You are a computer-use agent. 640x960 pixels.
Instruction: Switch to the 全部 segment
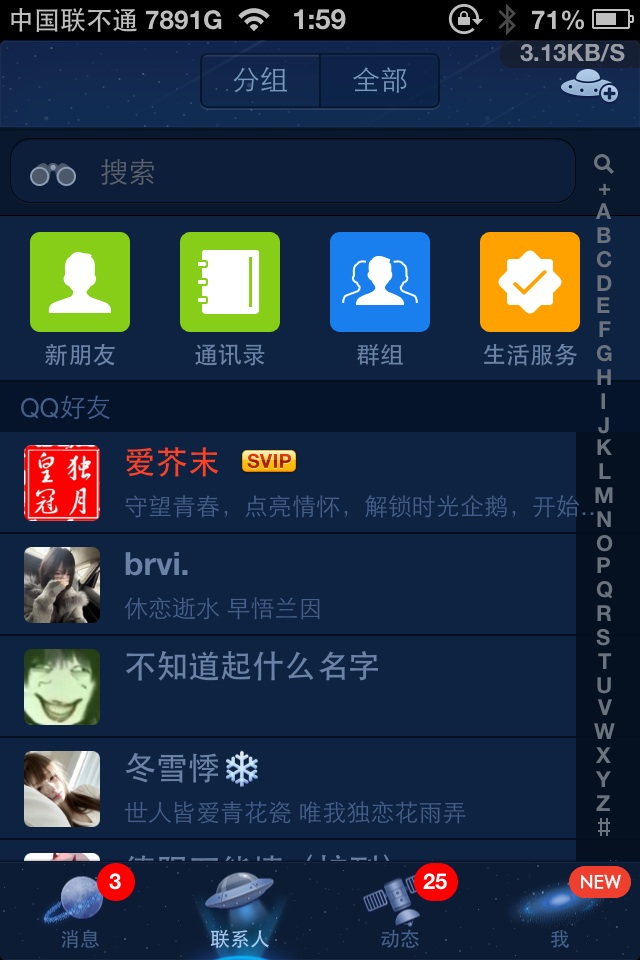click(380, 80)
